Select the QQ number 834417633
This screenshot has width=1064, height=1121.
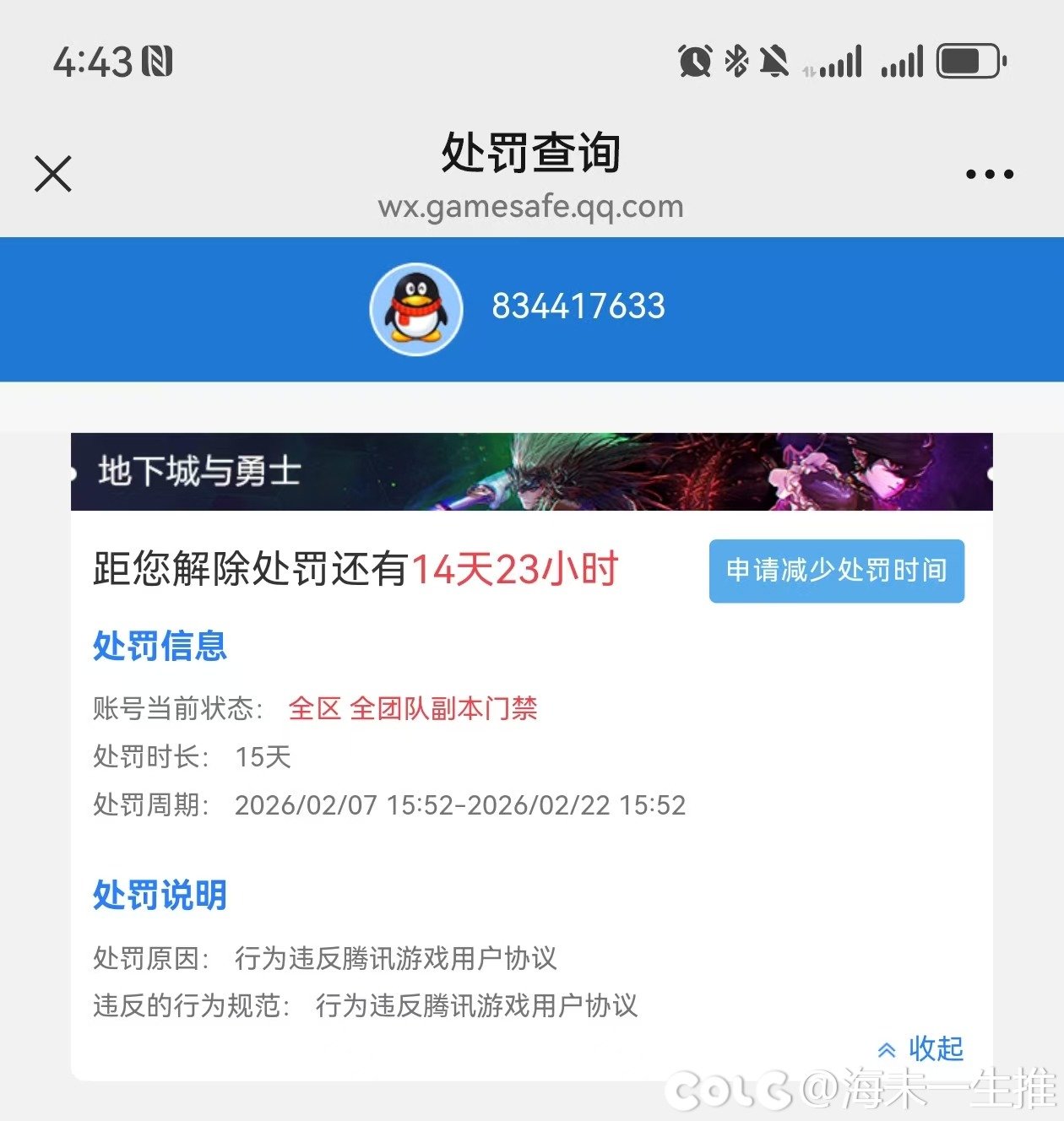tap(578, 308)
